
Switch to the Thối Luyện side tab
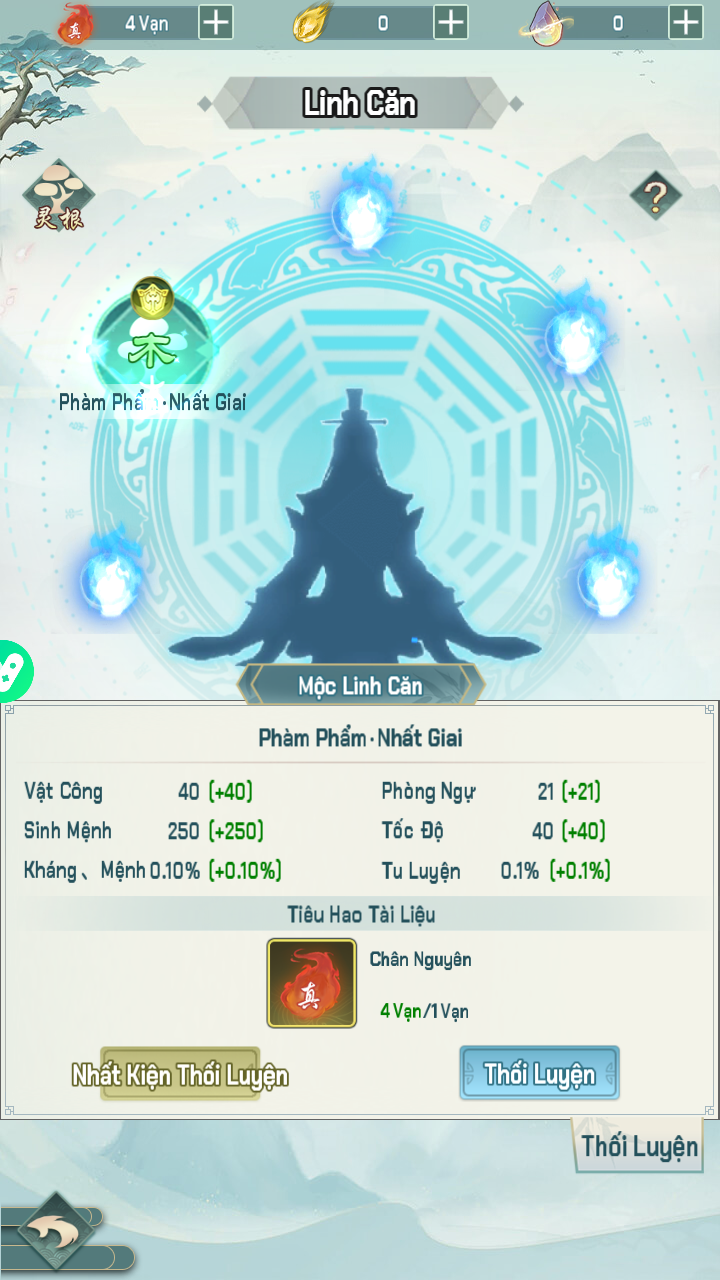tap(639, 1146)
